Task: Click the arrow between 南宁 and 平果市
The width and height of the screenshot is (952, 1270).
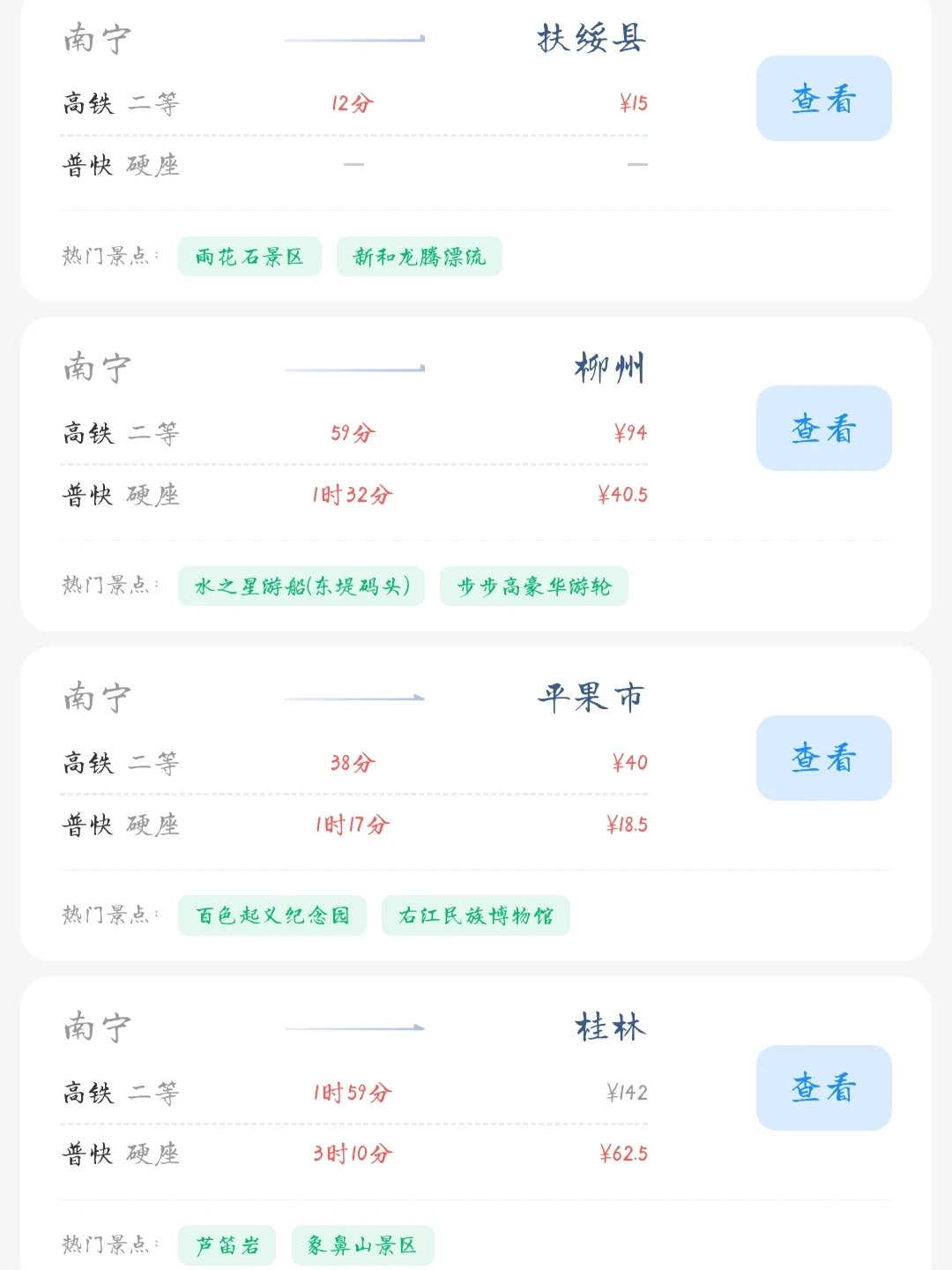Action: 353,696
